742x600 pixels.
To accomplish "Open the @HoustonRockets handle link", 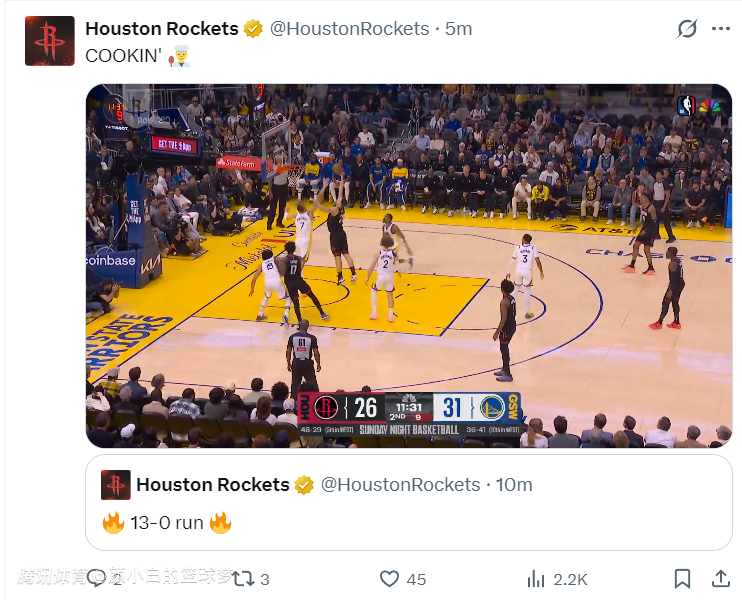I will (x=350, y=29).
